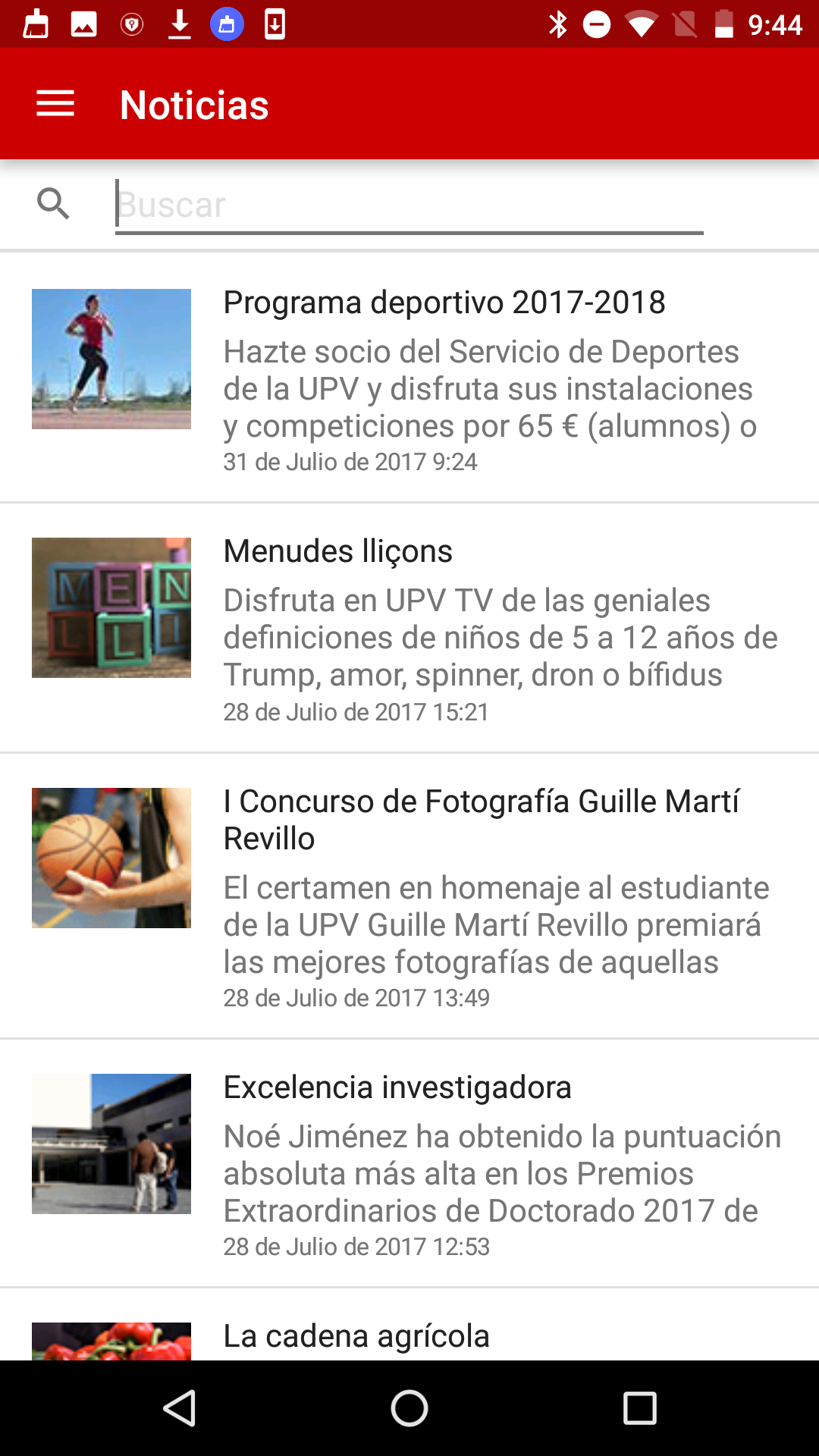Open the Programa deportivo 2017-2018 article
The image size is (819, 1456).
point(444,303)
